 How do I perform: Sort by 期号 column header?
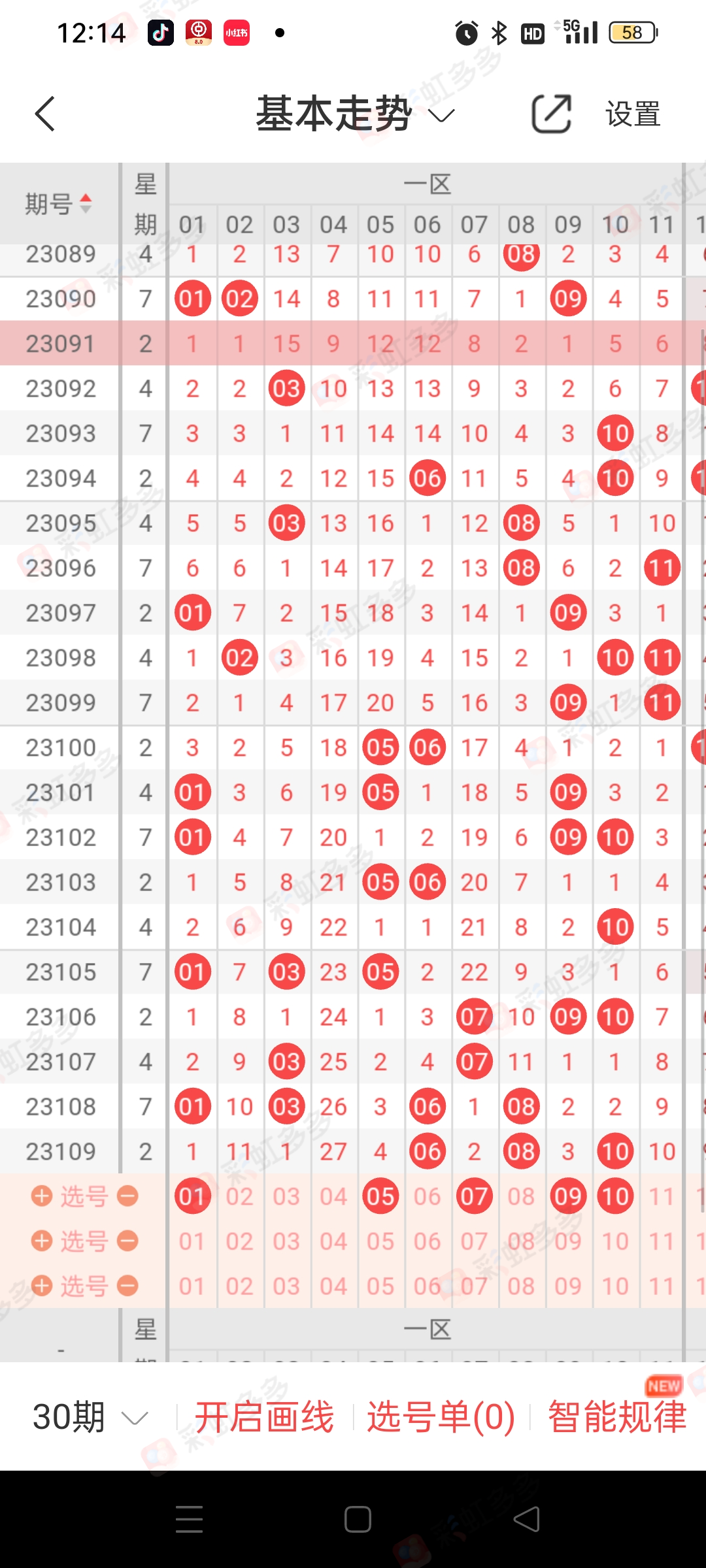pyautogui.click(x=59, y=204)
